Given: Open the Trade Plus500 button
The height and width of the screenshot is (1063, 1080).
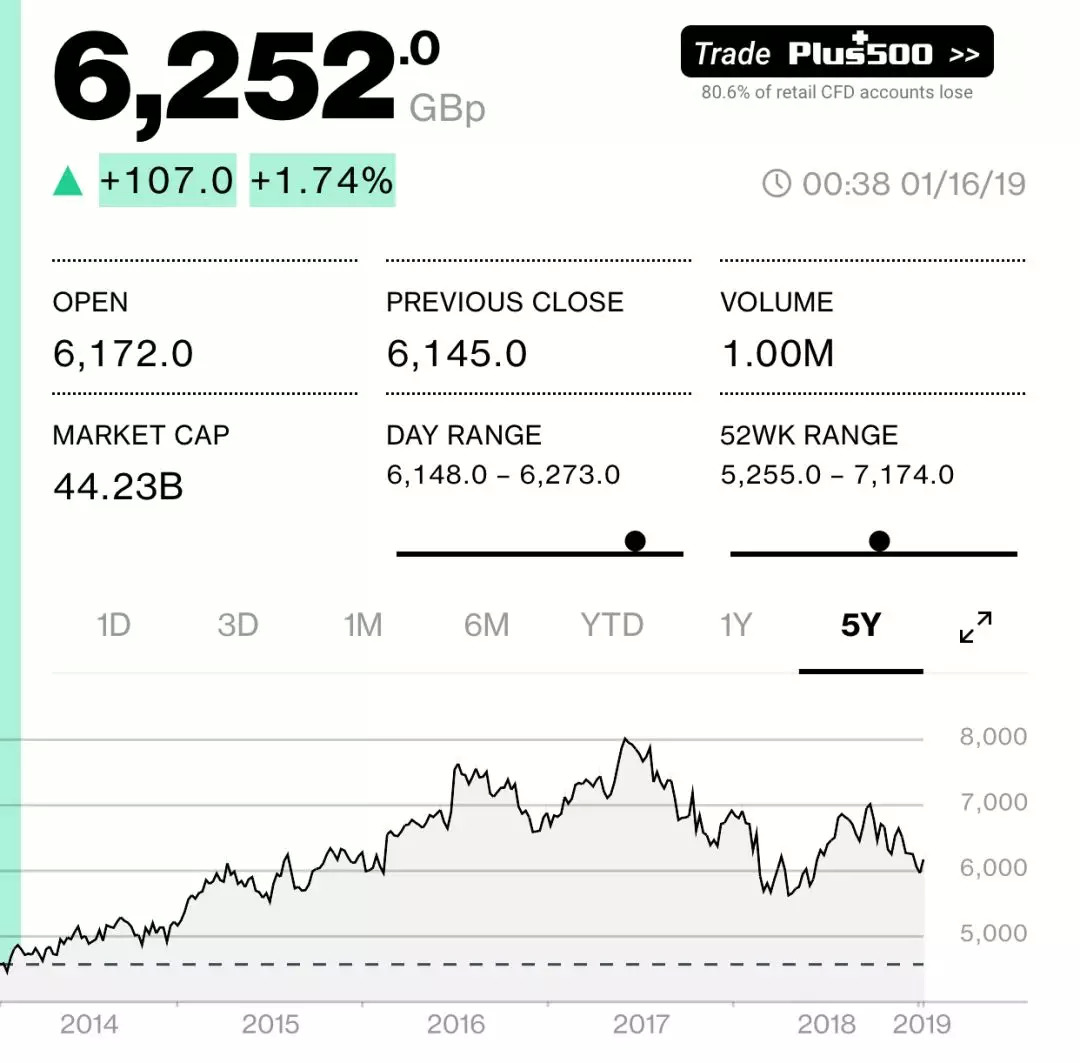Looking at the screenshot, I should point(836,53).
